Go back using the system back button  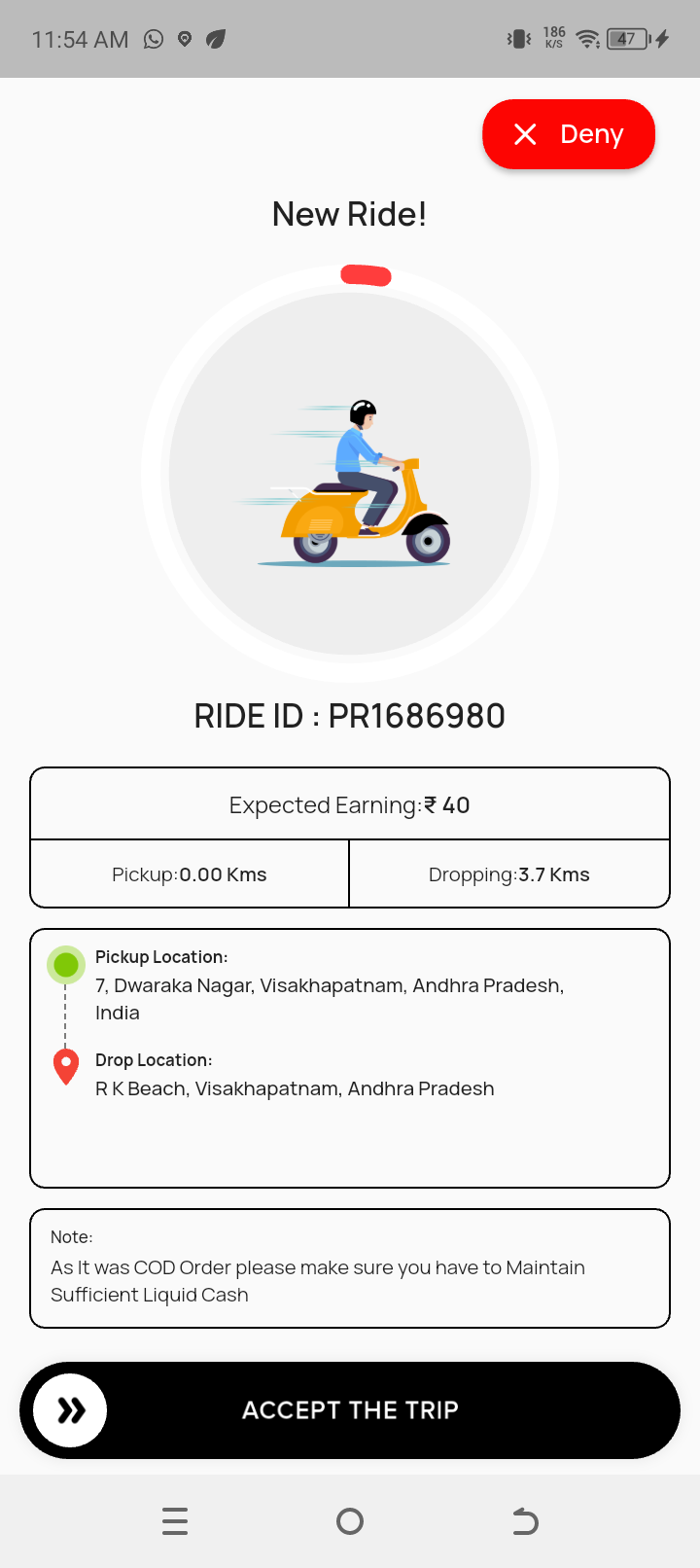click(525, 1520)
